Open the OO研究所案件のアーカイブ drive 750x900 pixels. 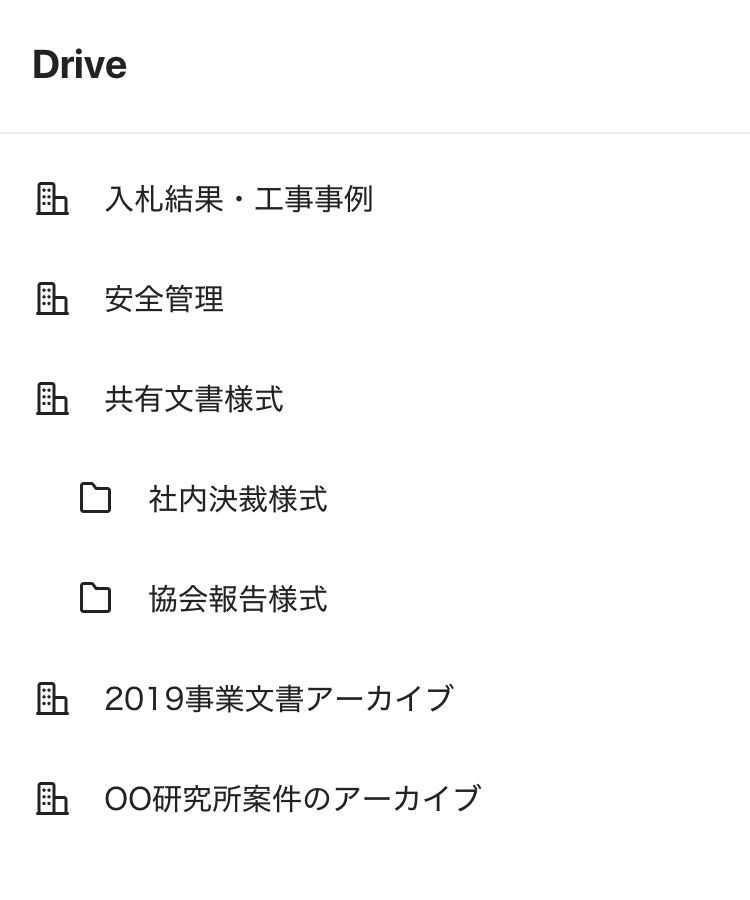292,799
